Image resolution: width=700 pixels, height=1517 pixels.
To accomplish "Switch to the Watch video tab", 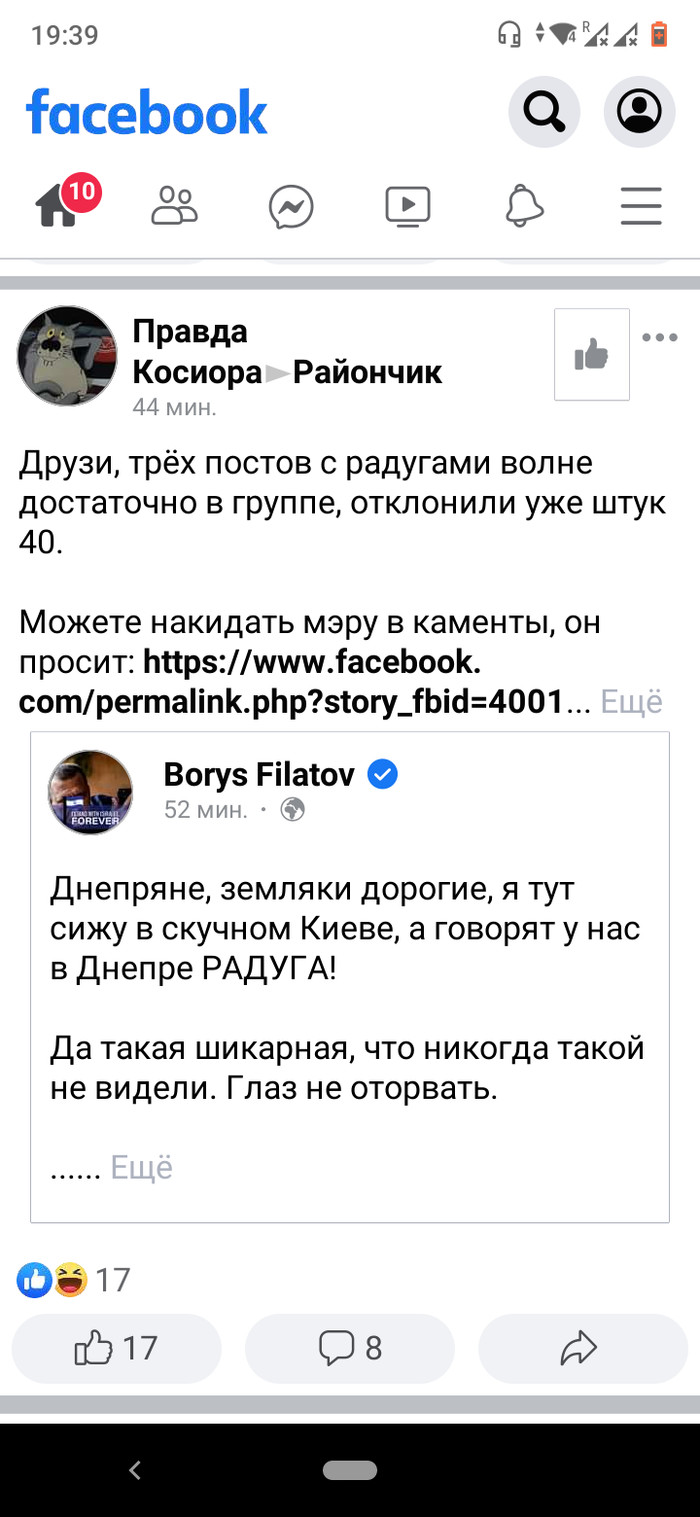I will (x=408, y=207).
